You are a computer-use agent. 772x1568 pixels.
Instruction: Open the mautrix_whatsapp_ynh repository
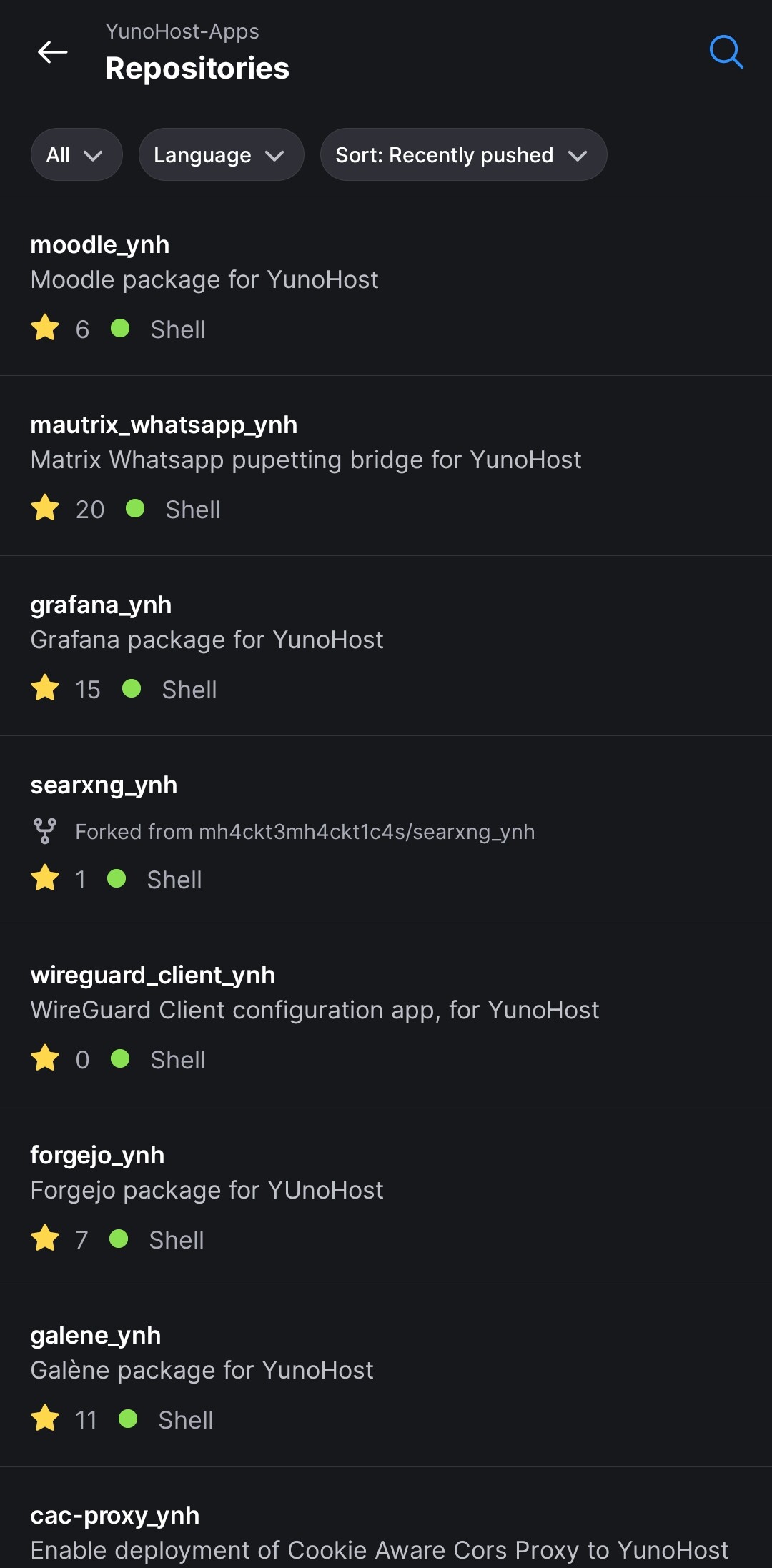[386, 466]
